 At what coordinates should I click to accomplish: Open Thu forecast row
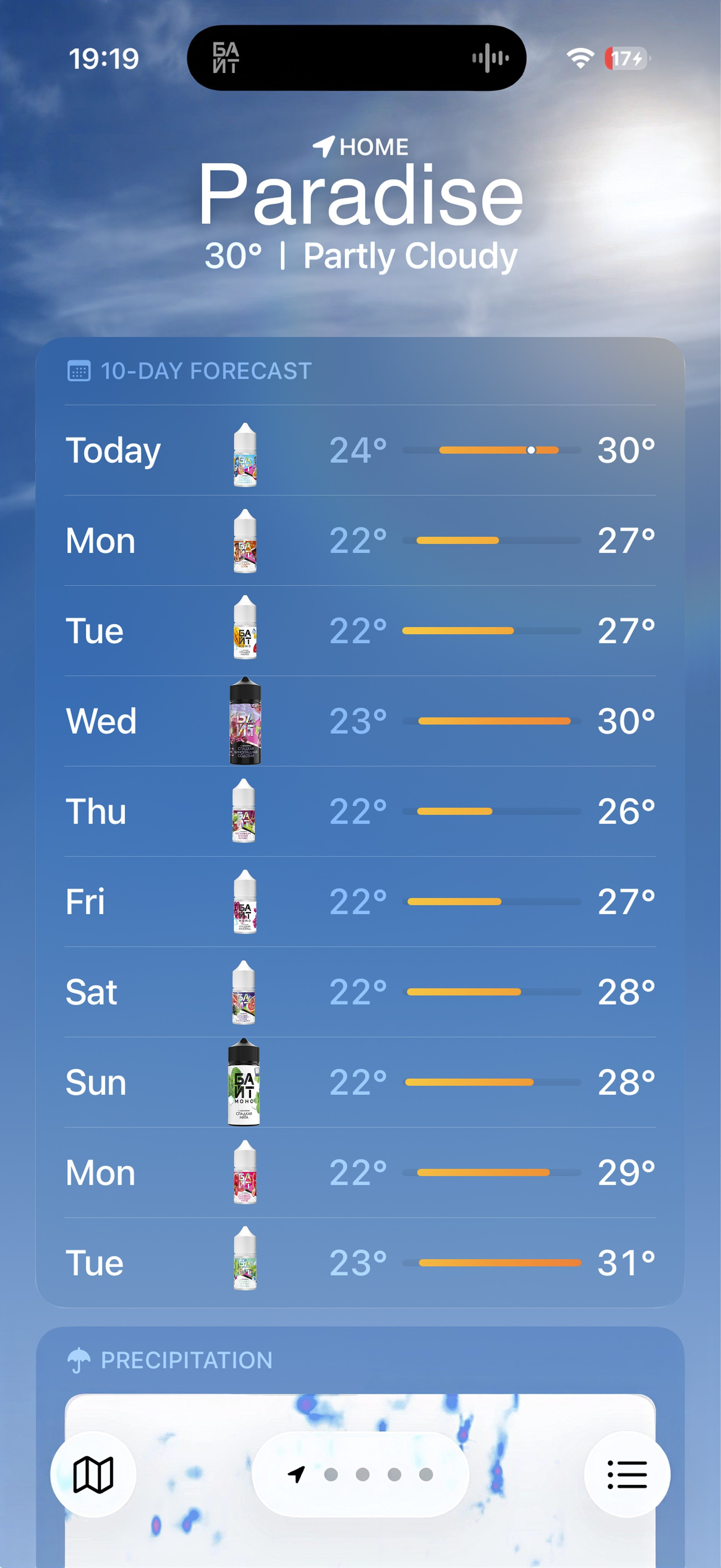360,811
